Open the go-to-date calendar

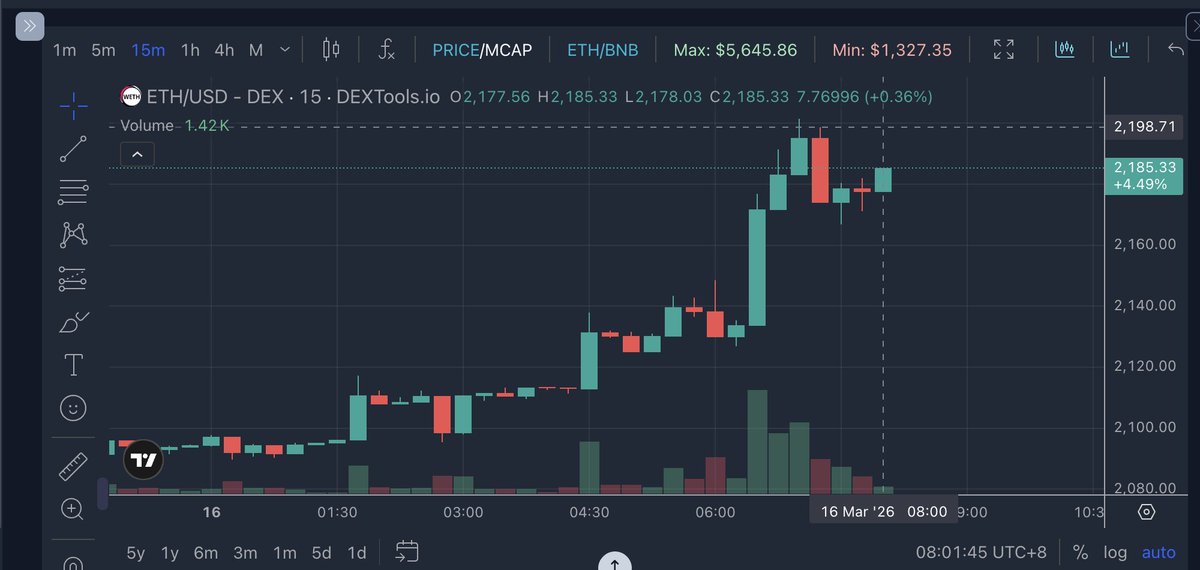pyautogui.click(x=406, y=552)
